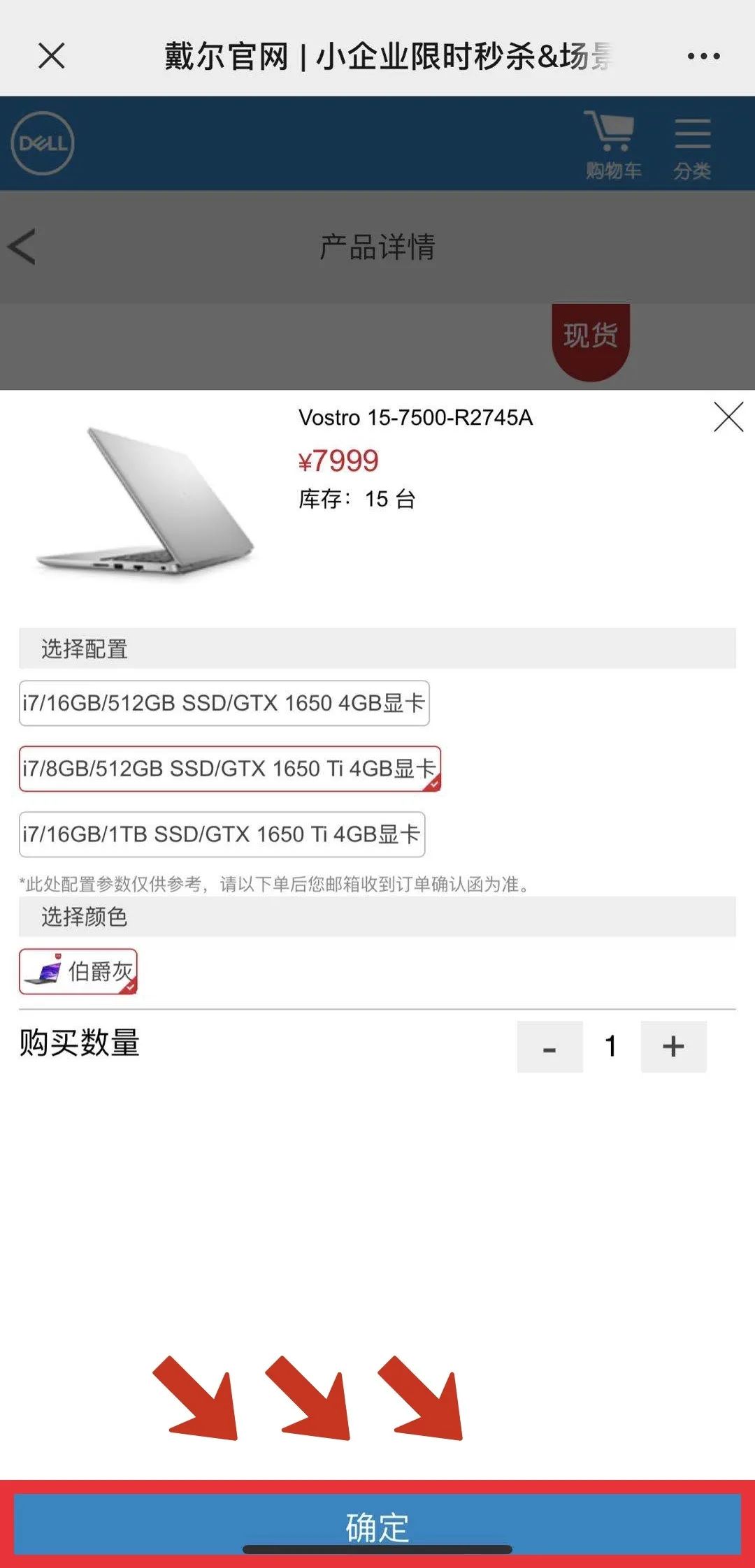The width and height of the screenshot is (755, 1568).
Task: Close the product options sheet
Action: coord(728,417)
